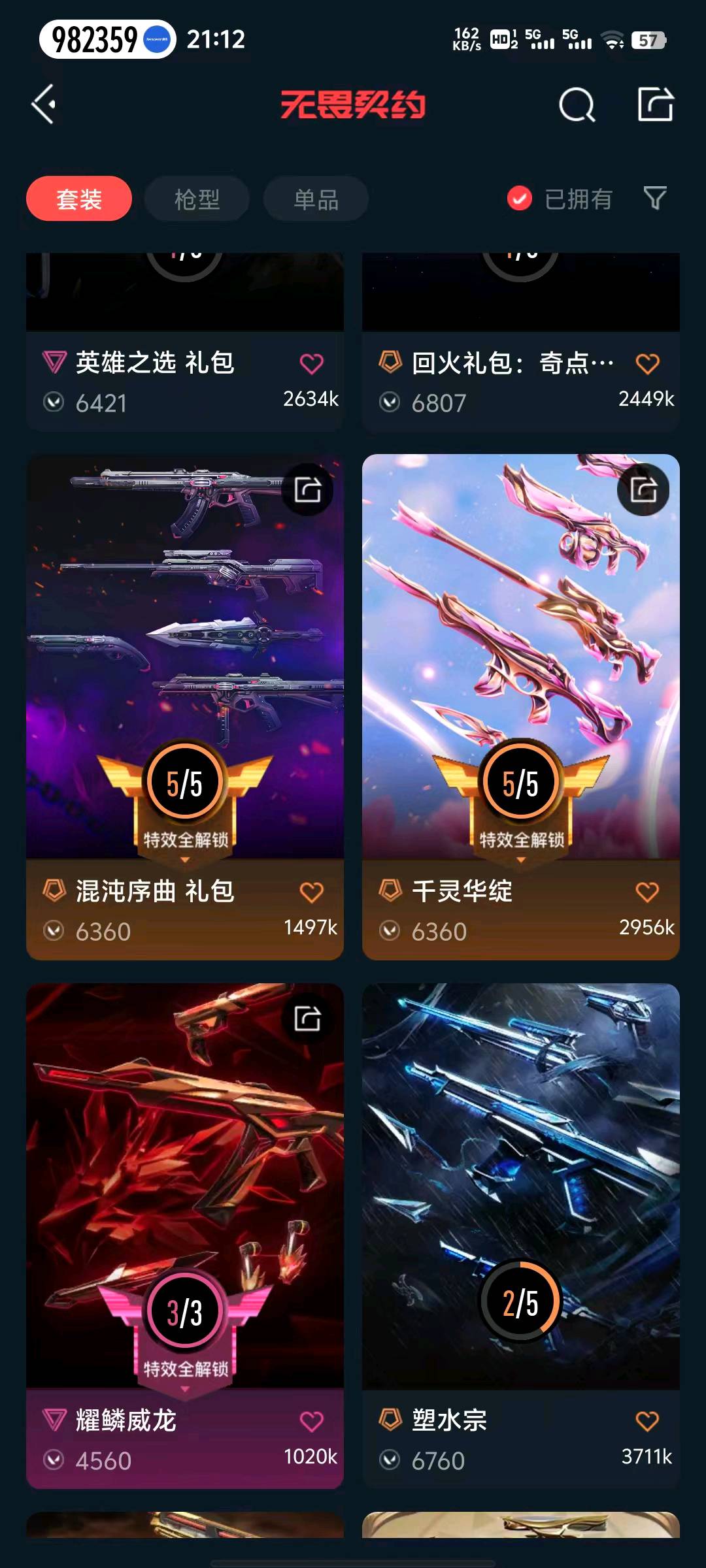The height and width of the screenshot is (1568, 706).
Task: Favorite the 塑水宗 set
Action: tap(647, 1421)
